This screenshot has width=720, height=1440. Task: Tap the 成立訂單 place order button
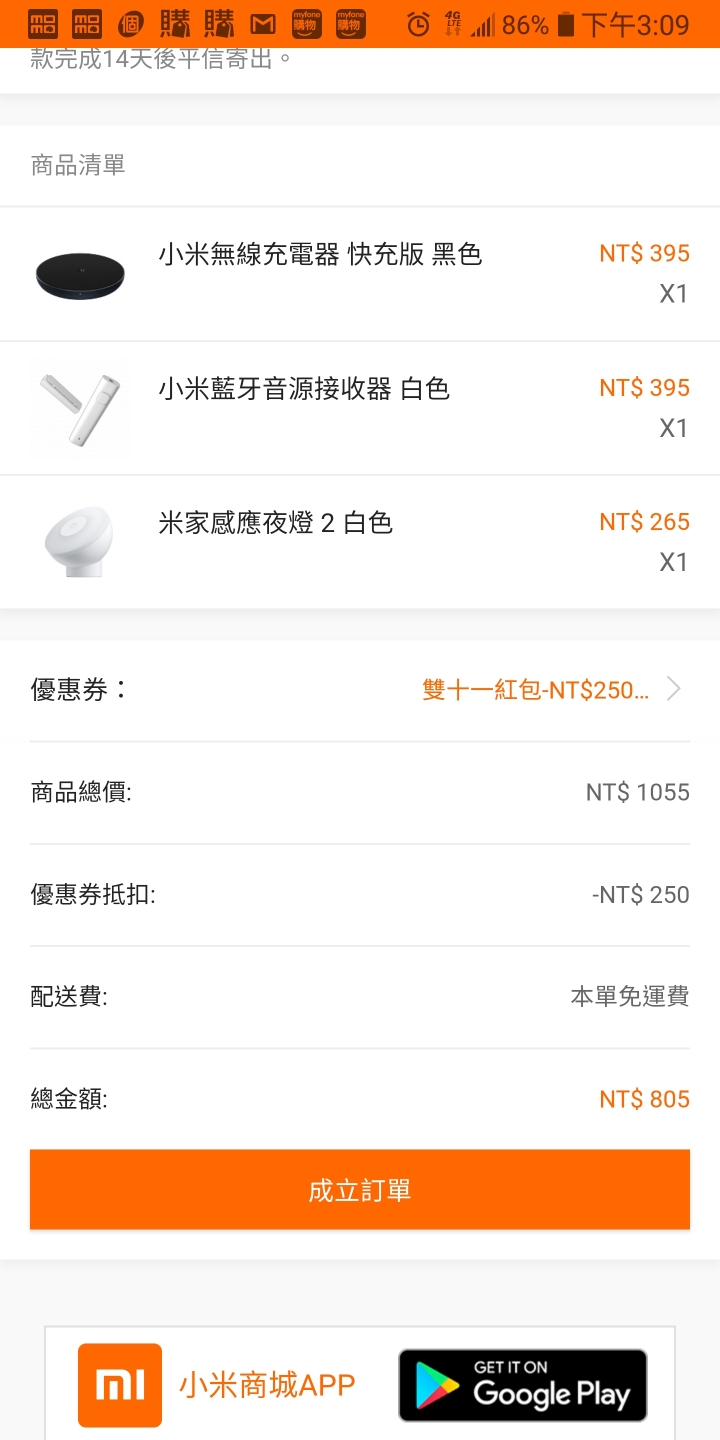[360, 1190]
